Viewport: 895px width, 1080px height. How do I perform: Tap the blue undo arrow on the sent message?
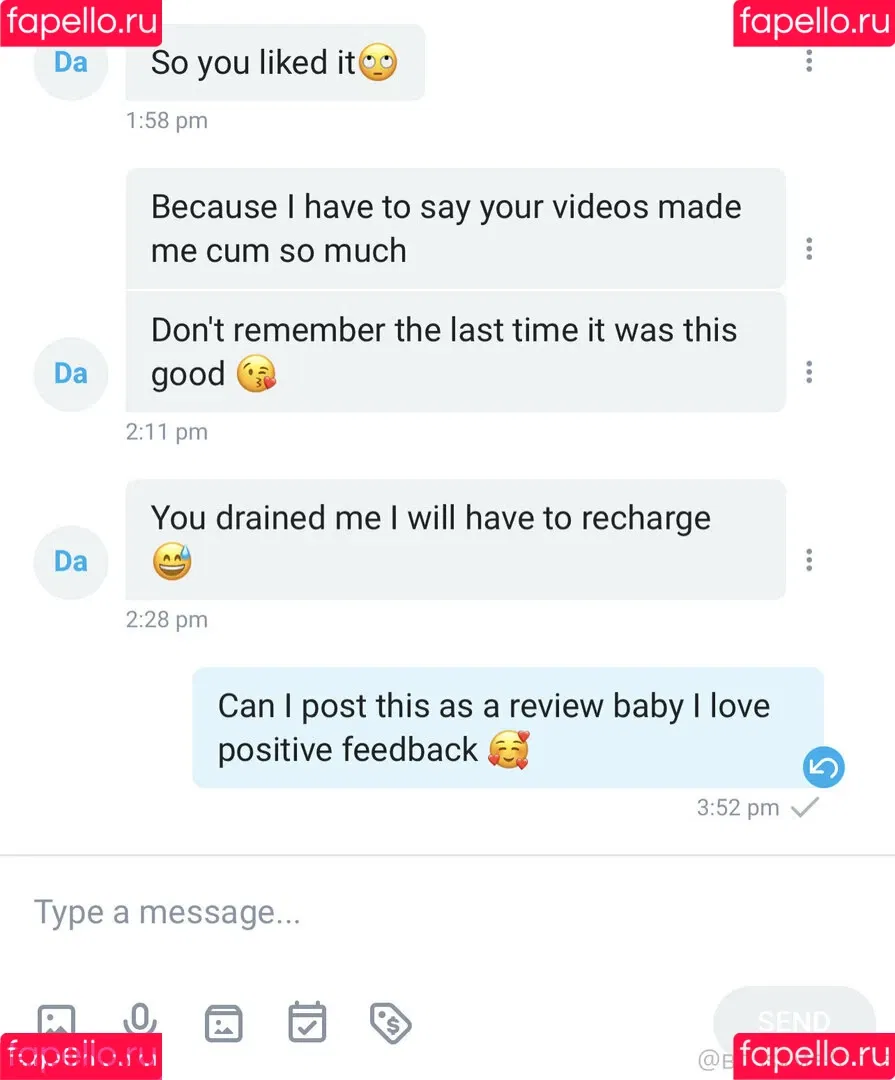pos(824,768)
